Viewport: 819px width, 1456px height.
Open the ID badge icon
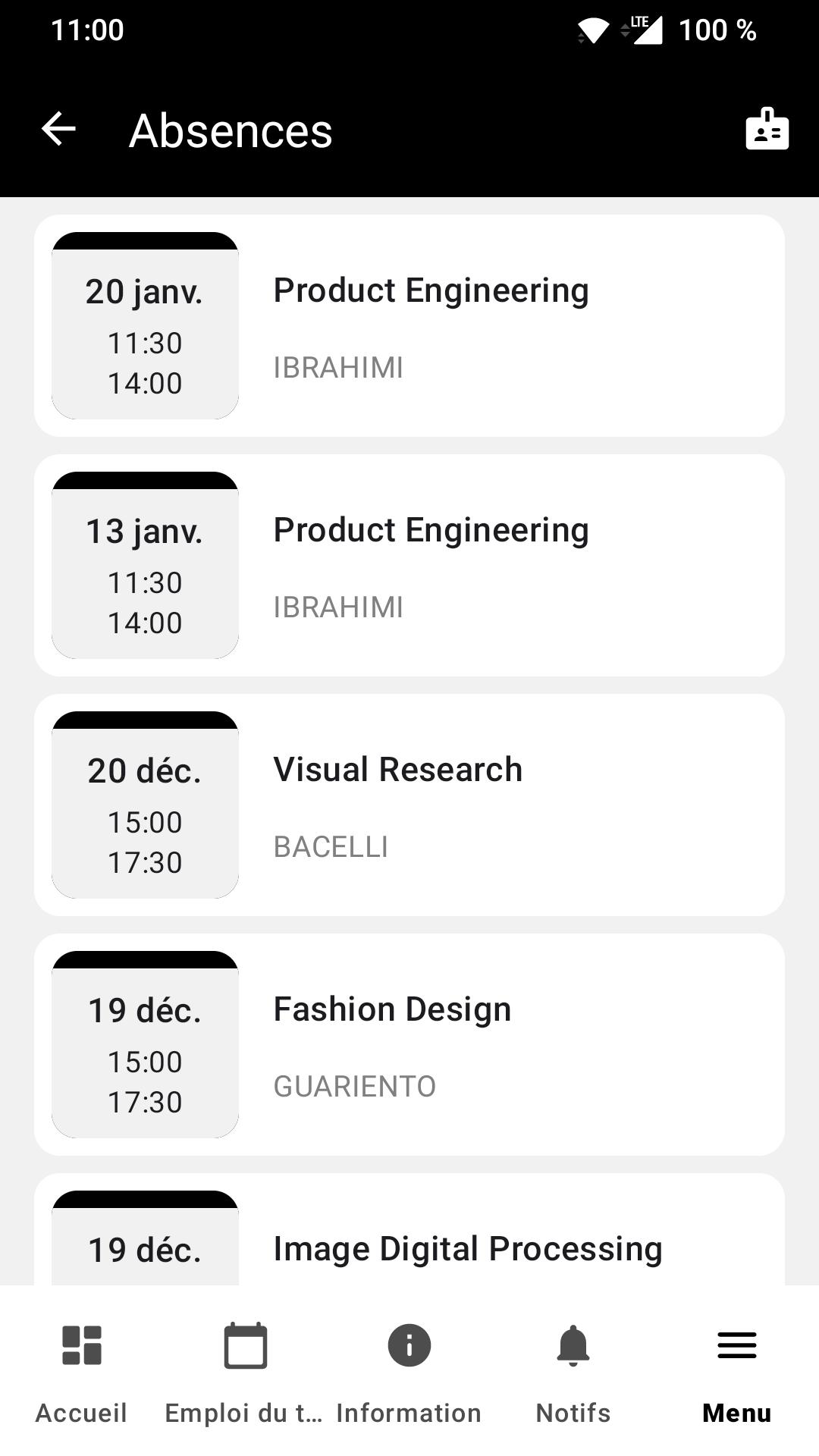767,129
